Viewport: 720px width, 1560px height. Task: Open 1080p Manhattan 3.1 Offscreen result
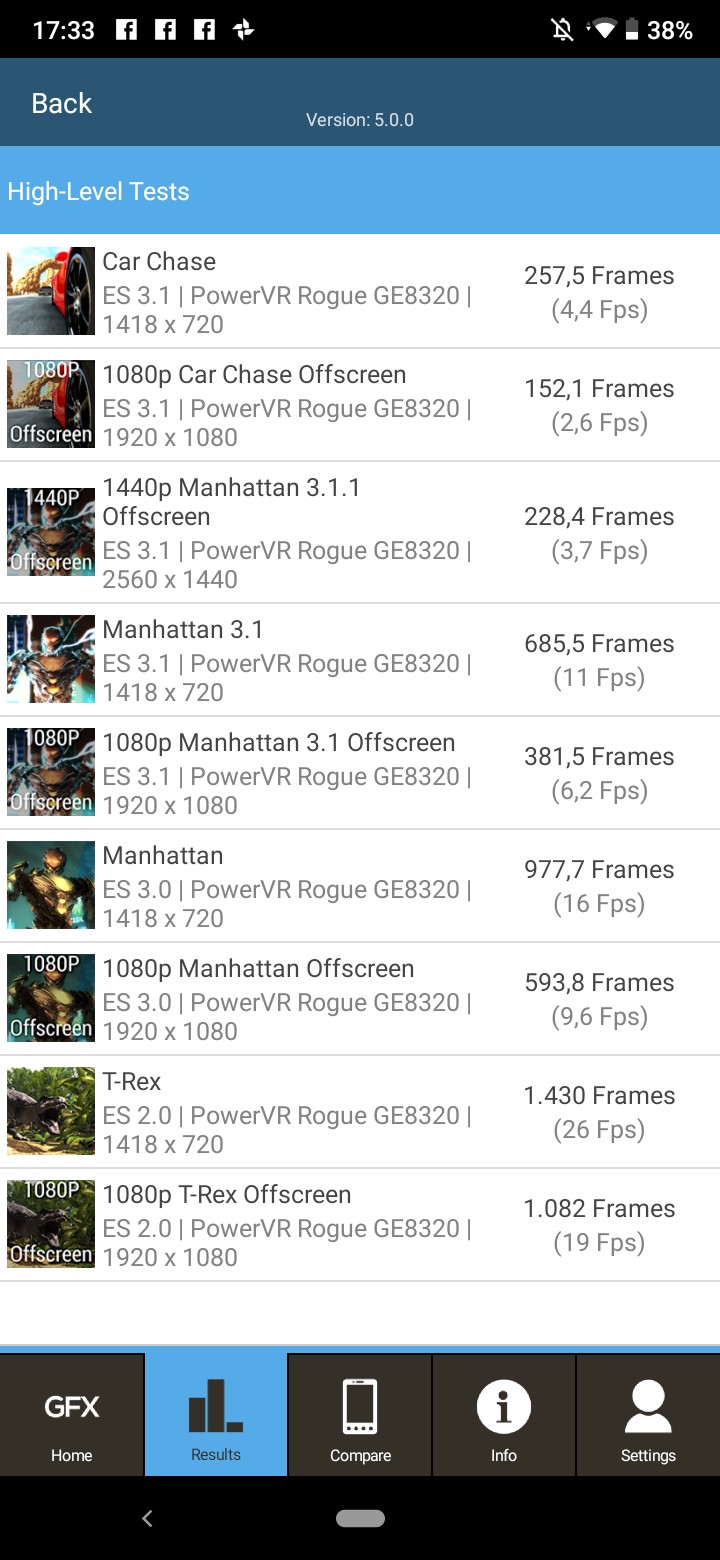[x=360, y=773]
